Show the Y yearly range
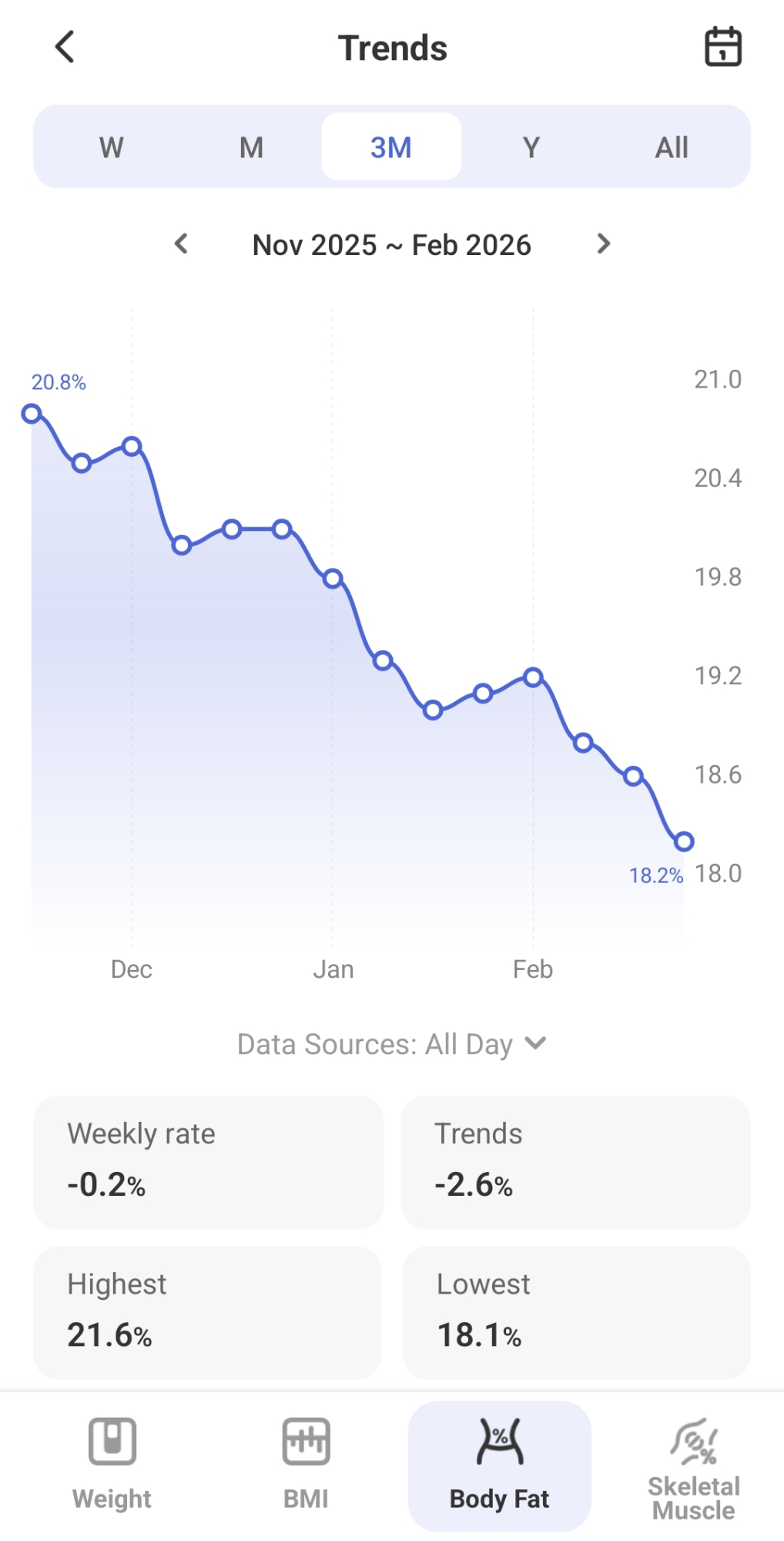 click(531, 147)
